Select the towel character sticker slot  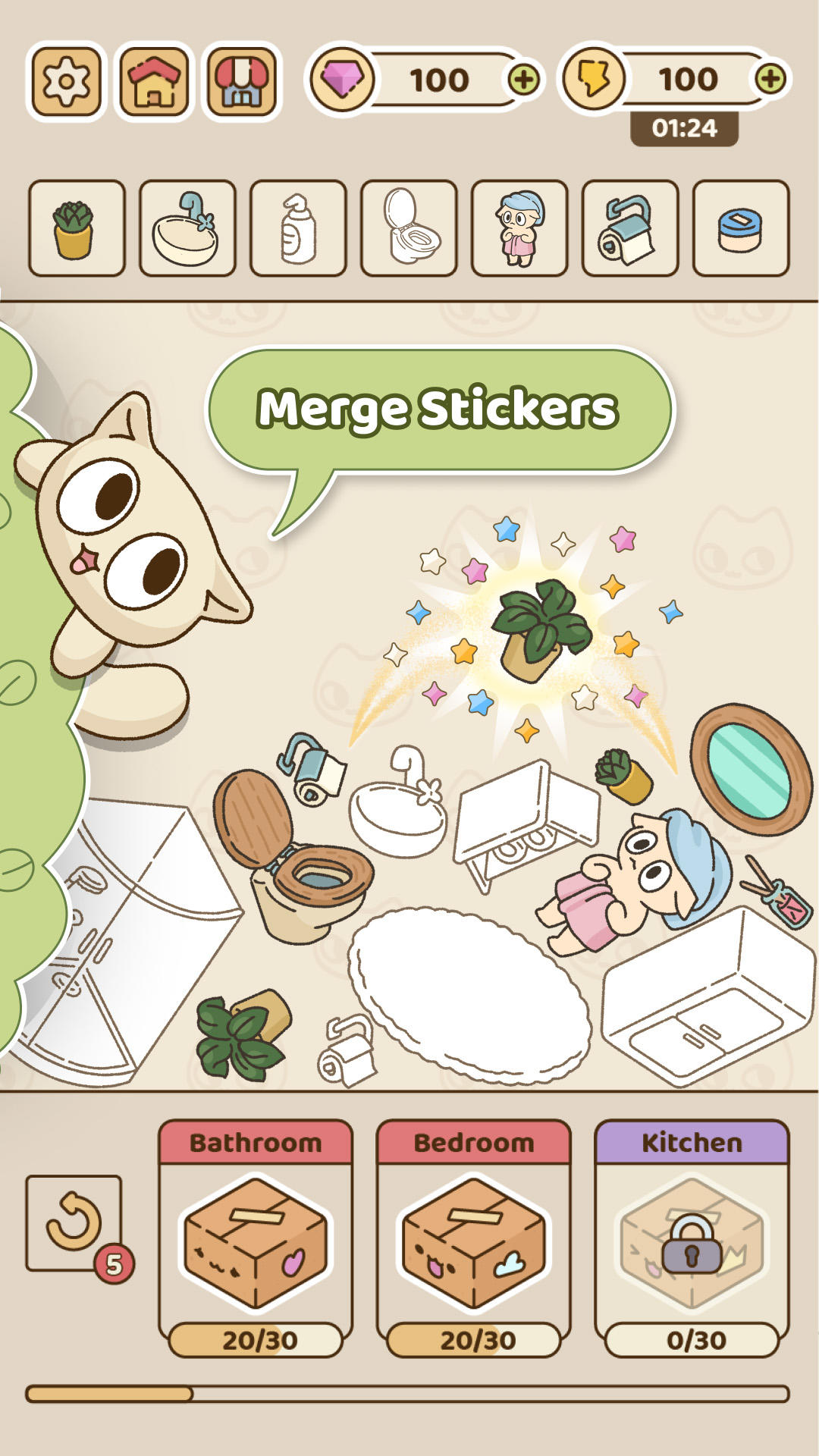[x=519, y=228]
